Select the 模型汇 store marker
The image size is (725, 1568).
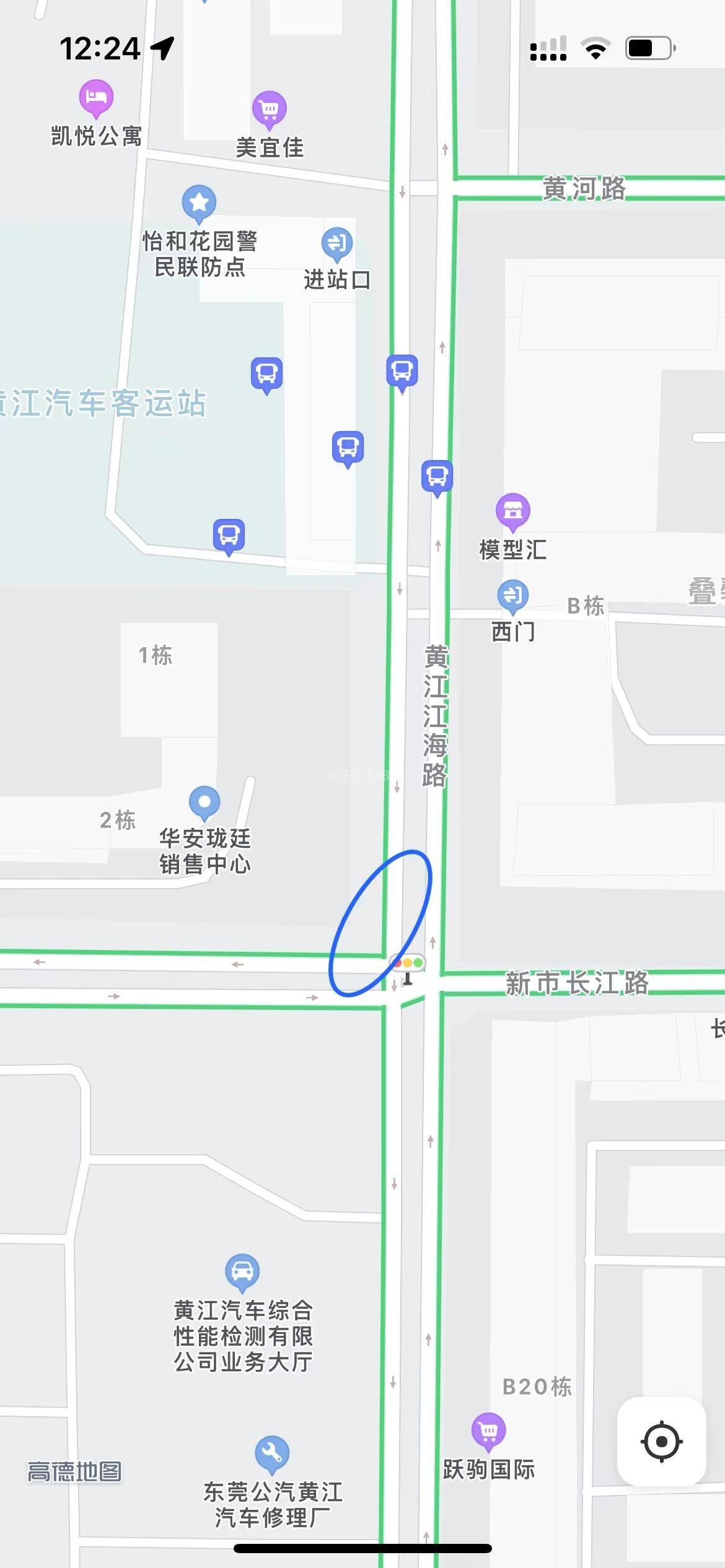click(x=512, y=512)
